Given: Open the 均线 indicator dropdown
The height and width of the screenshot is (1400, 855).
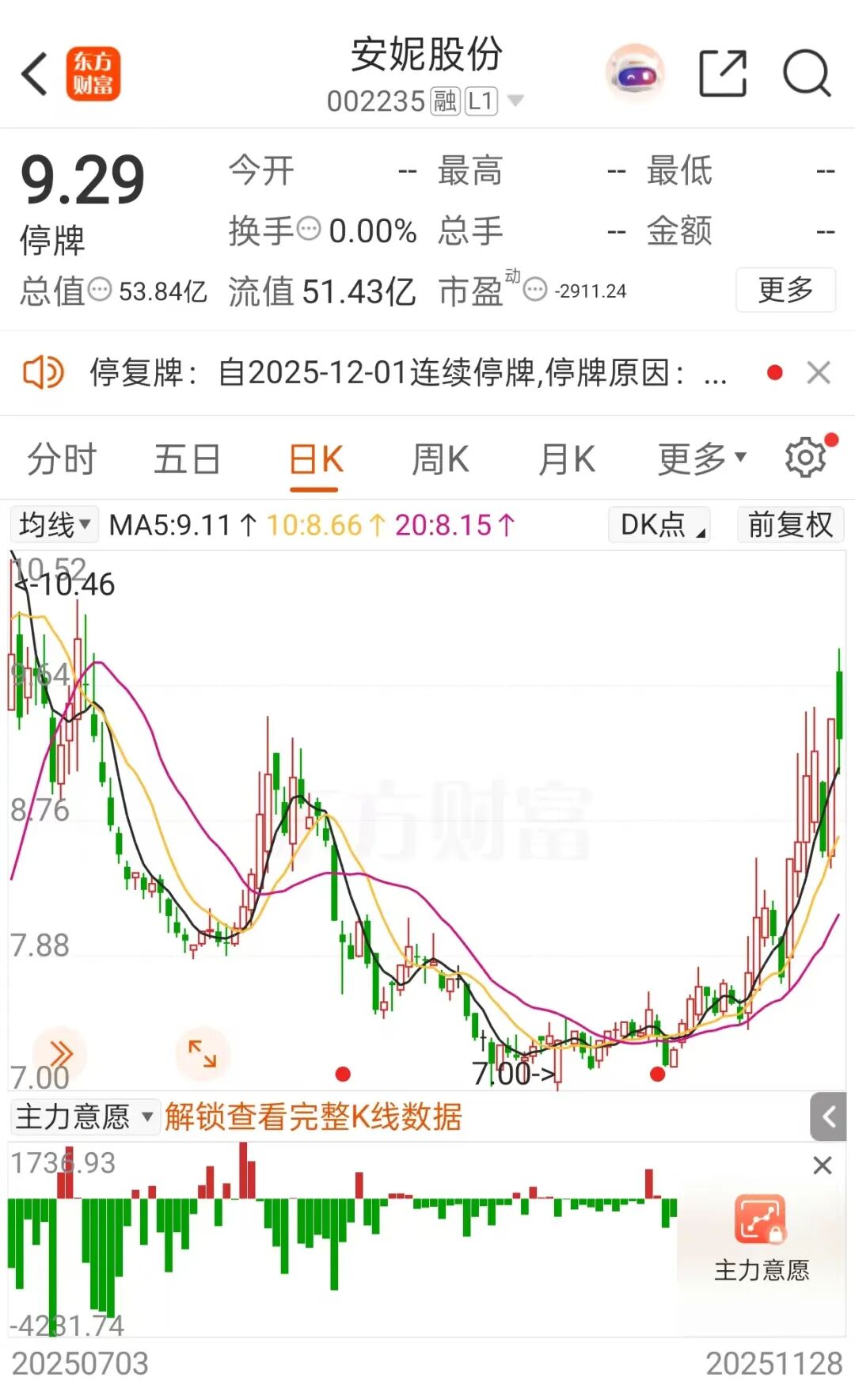Looking at the screenshot, I should click(55, 524).
